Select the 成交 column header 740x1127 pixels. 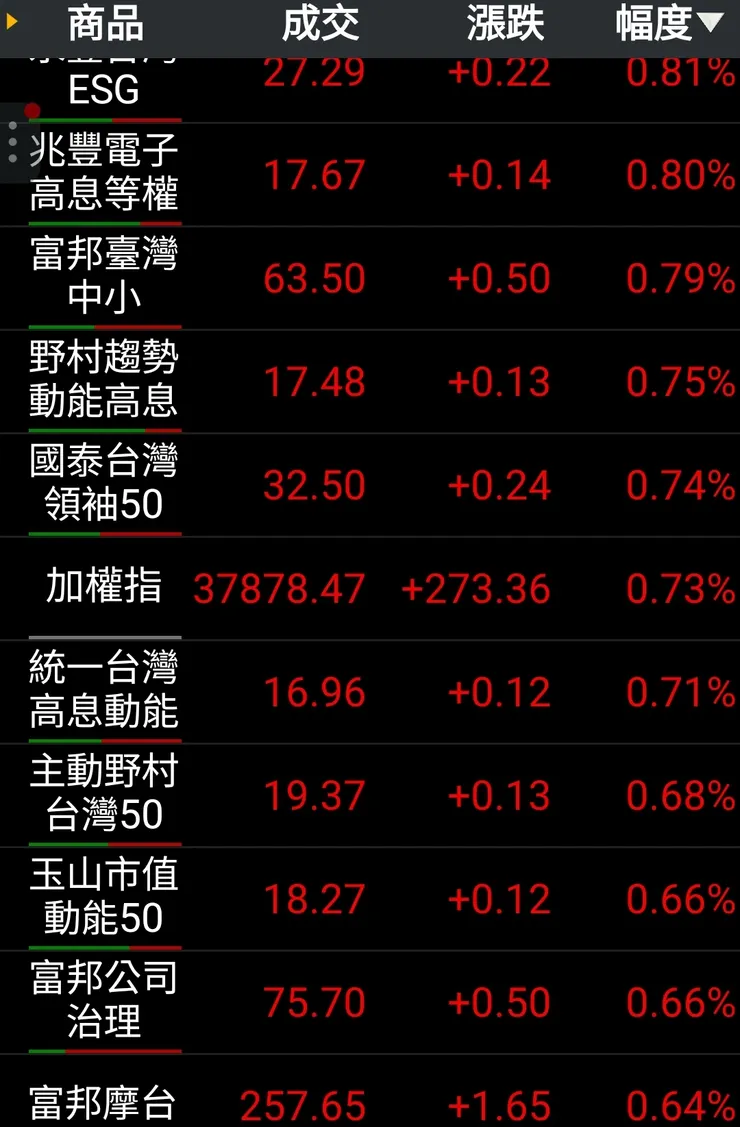tap(320, 26)
